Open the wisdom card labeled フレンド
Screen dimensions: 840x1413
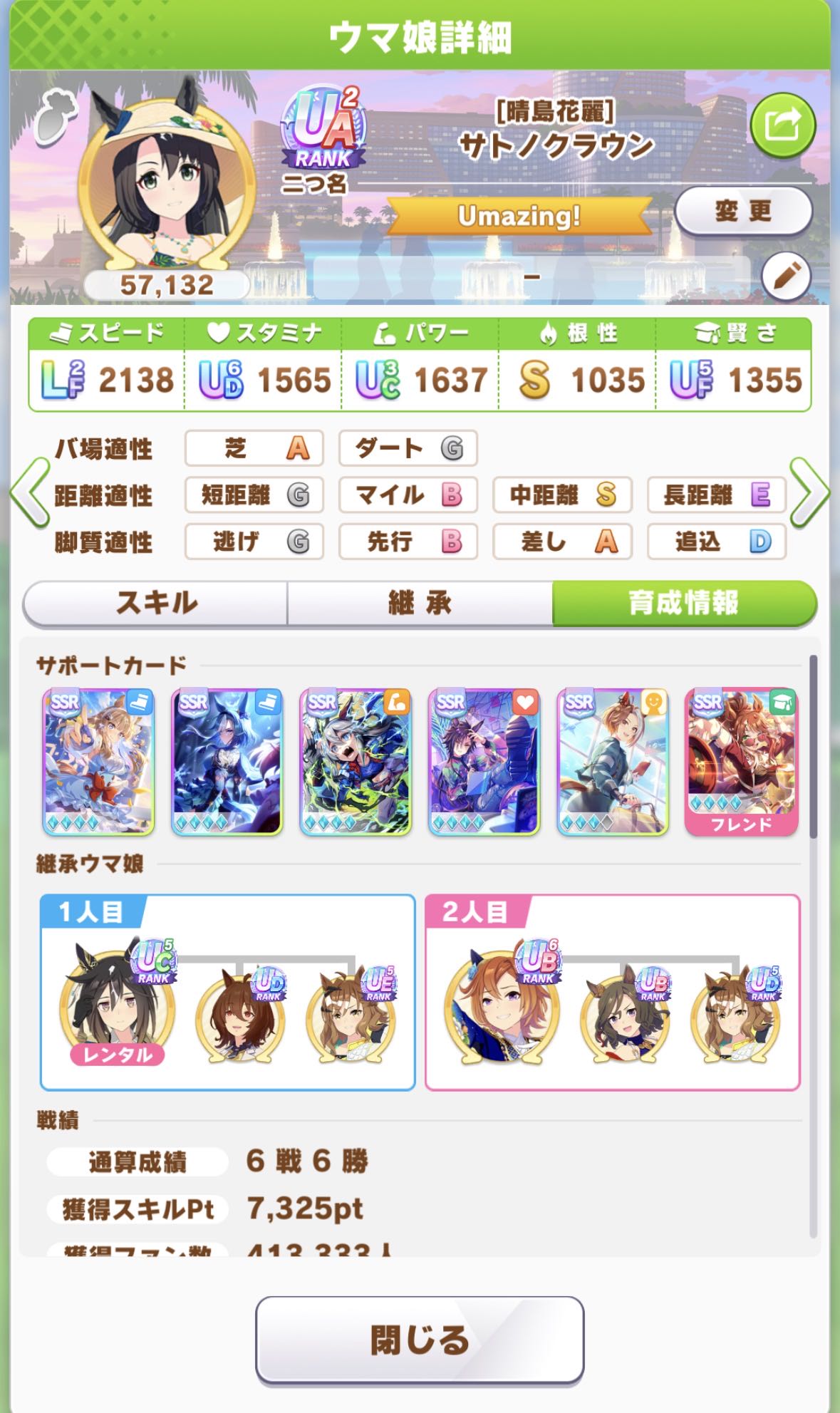point(741,761)
